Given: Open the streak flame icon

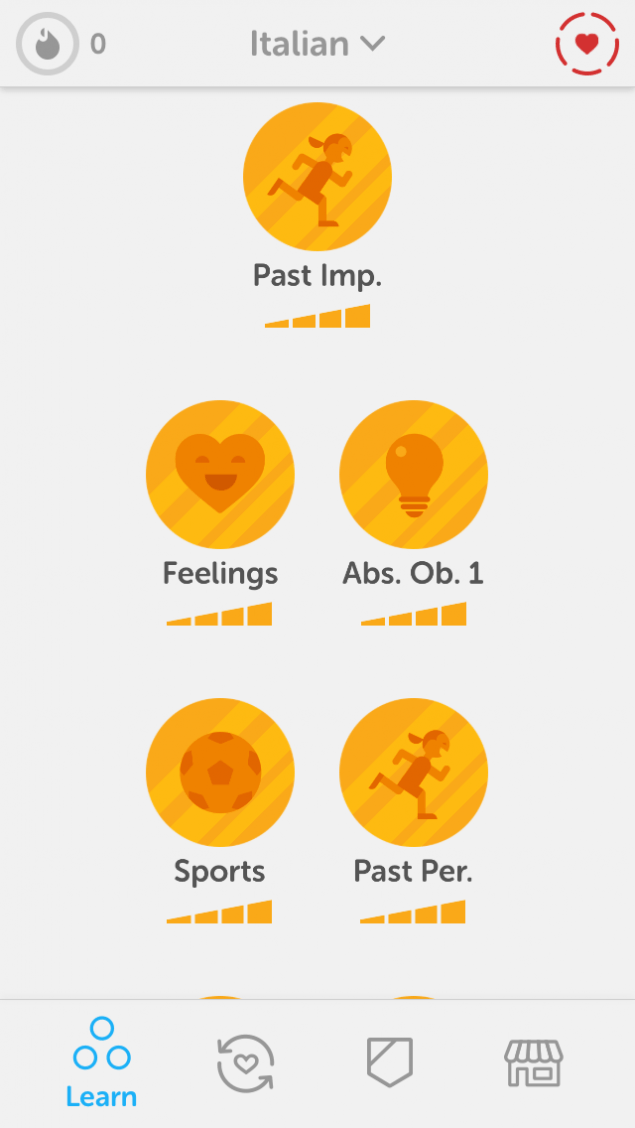Looking at the screenshot, I should [x=47, y=44].
